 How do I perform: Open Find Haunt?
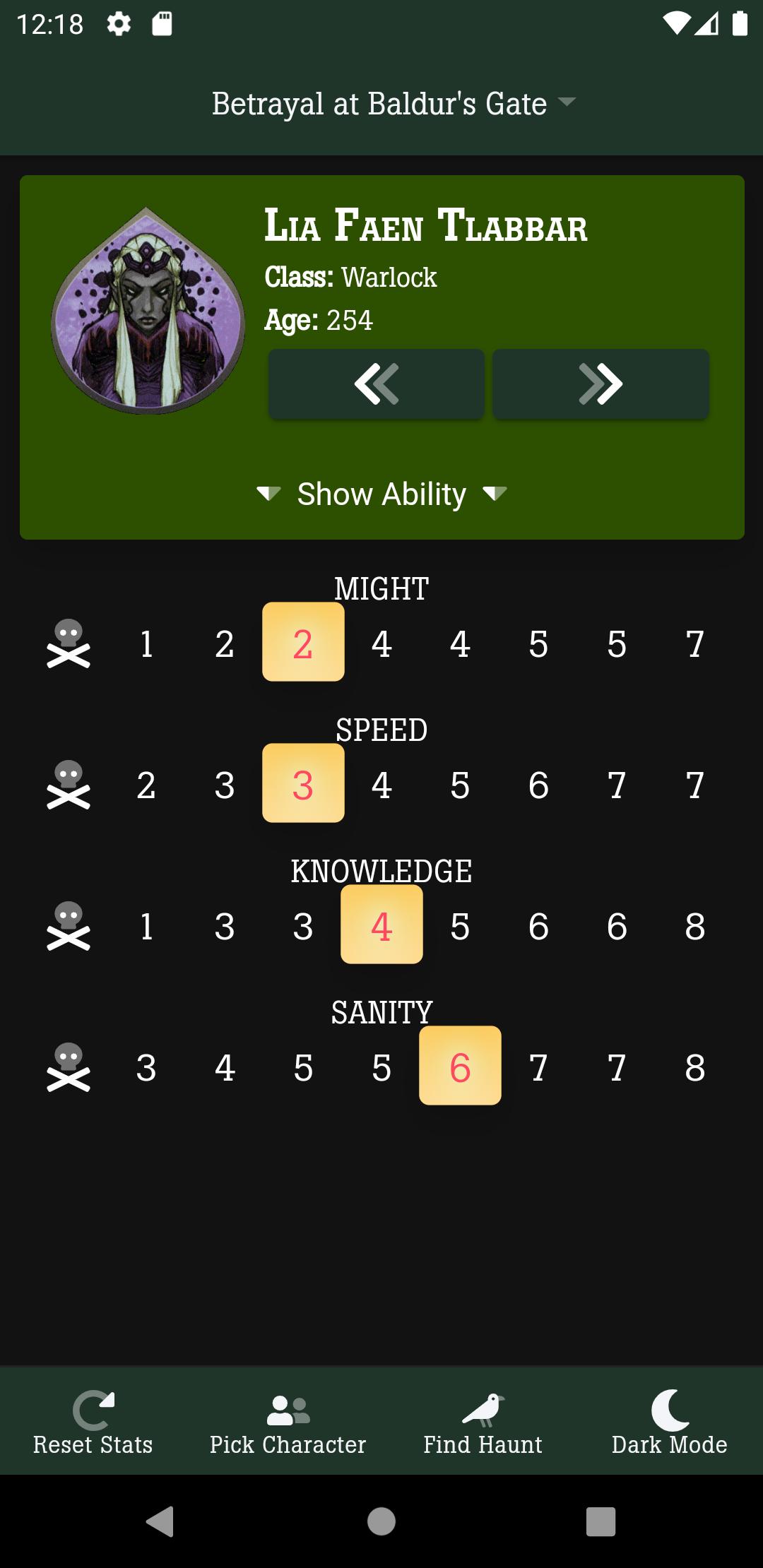(x=483, y=1423)
